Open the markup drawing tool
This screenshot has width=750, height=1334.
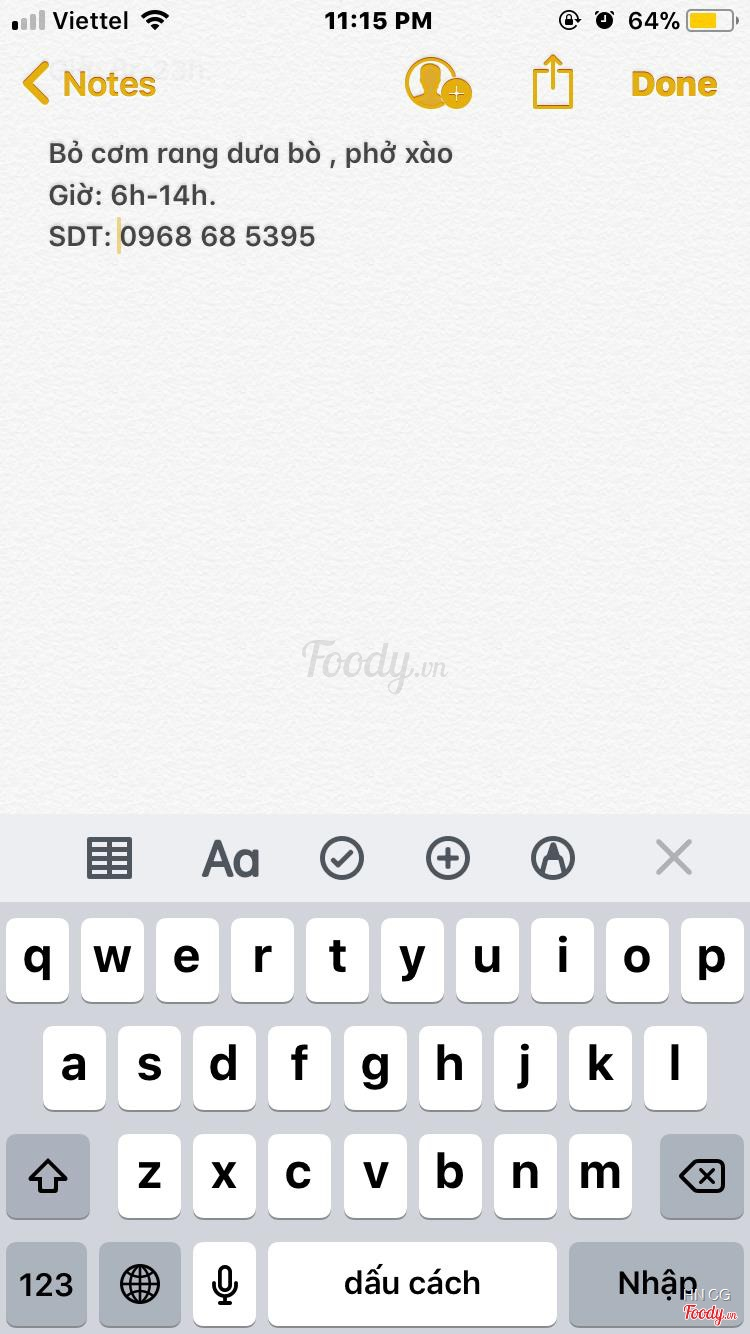click(553, 858)
